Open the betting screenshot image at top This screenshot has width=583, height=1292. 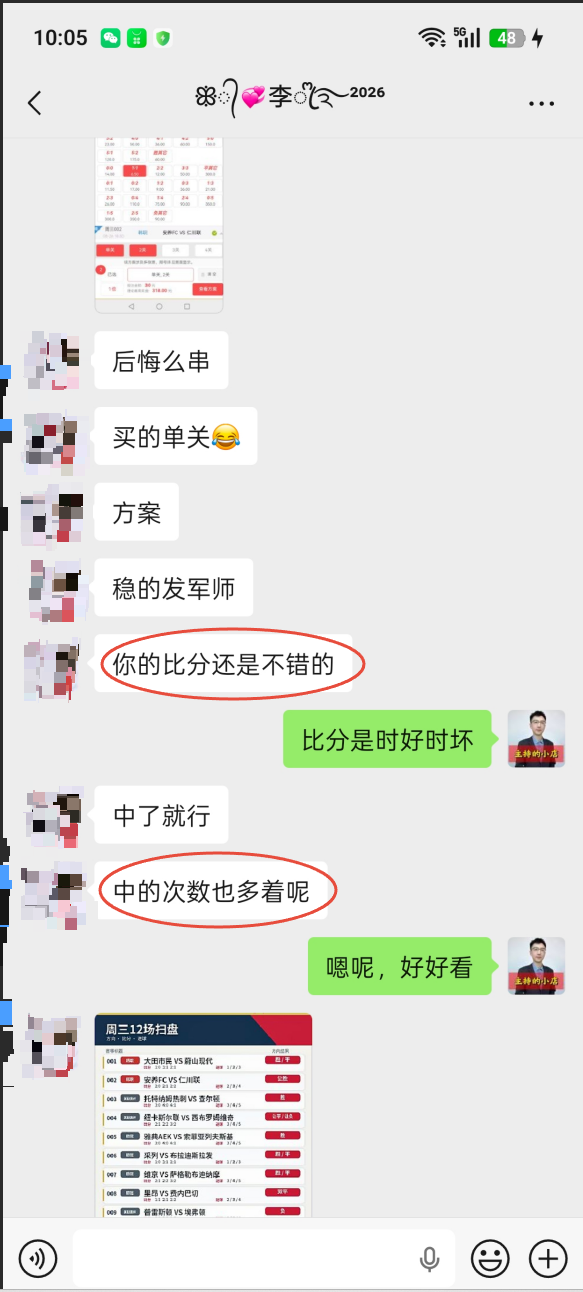(x=159, y=226)
